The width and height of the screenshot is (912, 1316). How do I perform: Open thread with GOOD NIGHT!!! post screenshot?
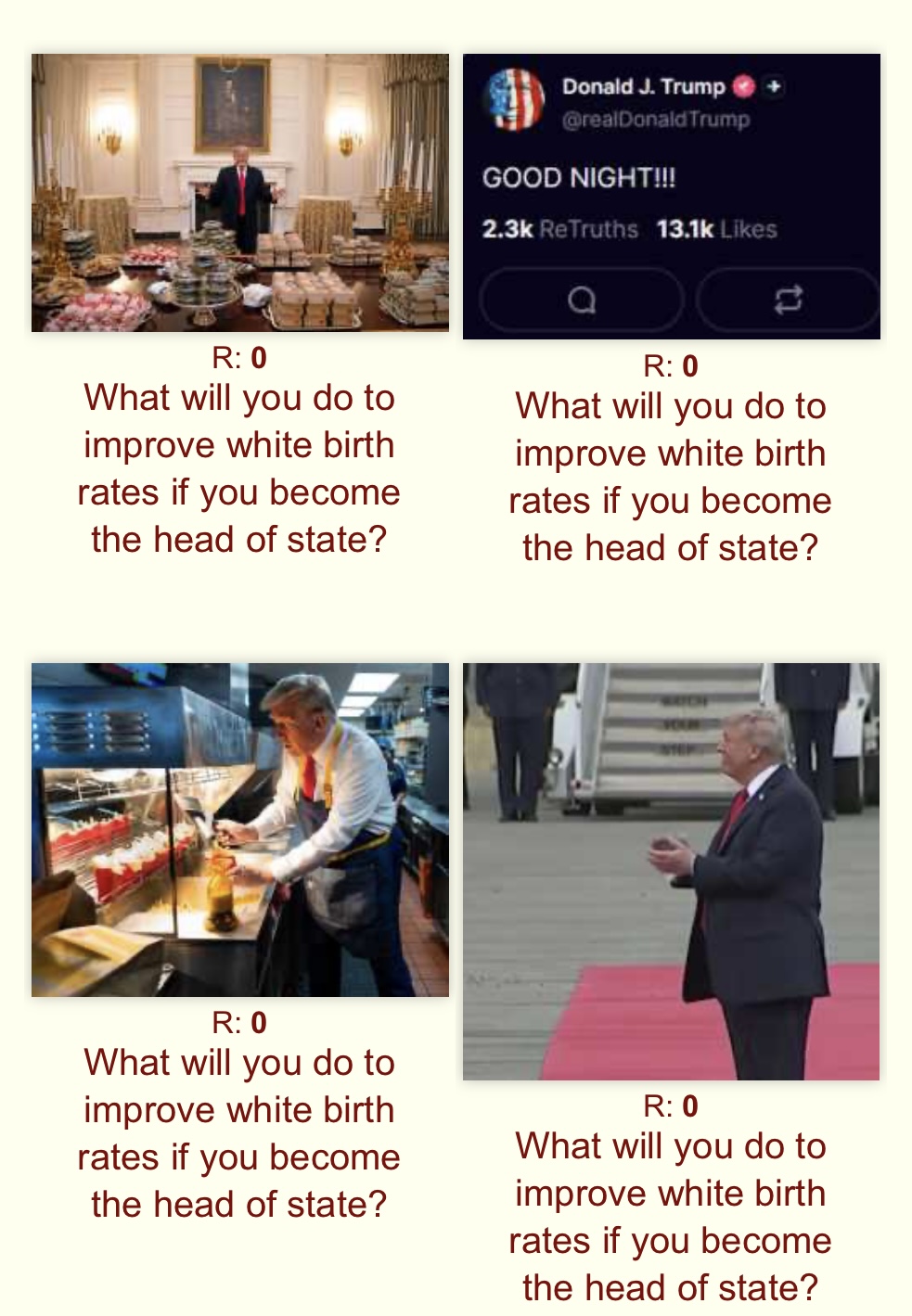(x=671, y=197)
